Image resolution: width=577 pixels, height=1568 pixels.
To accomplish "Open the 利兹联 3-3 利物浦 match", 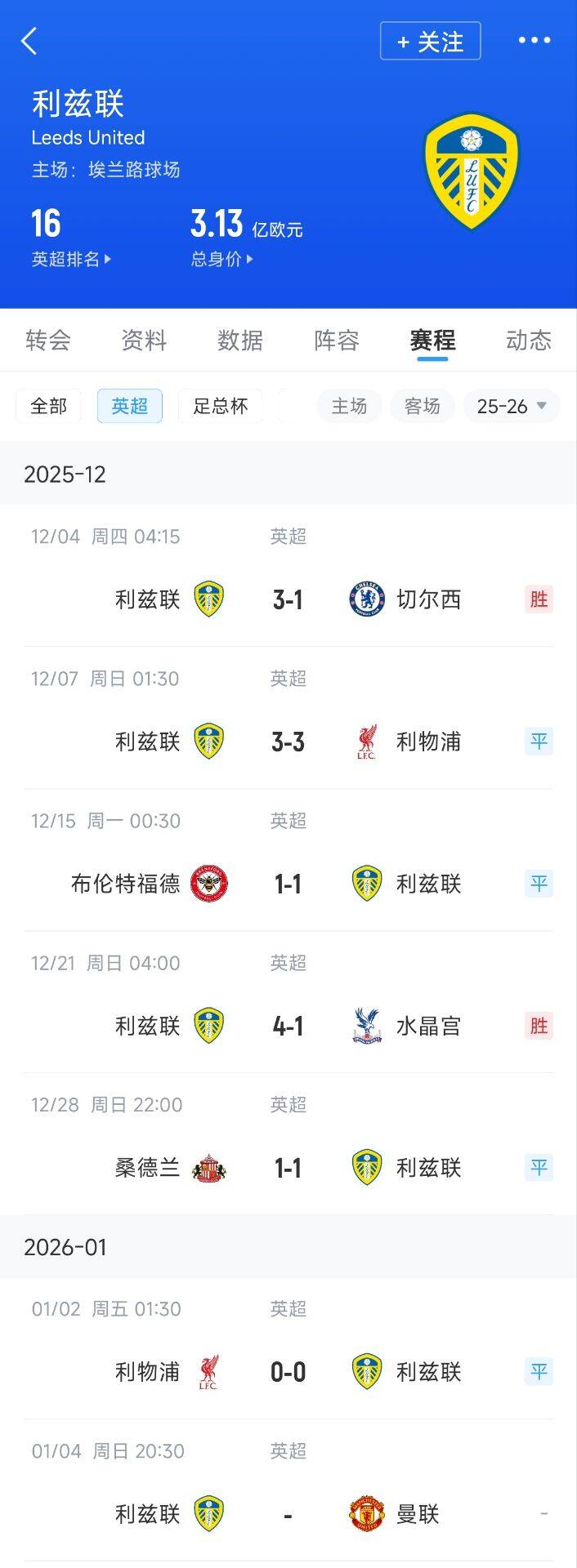I will click(288, 742).
